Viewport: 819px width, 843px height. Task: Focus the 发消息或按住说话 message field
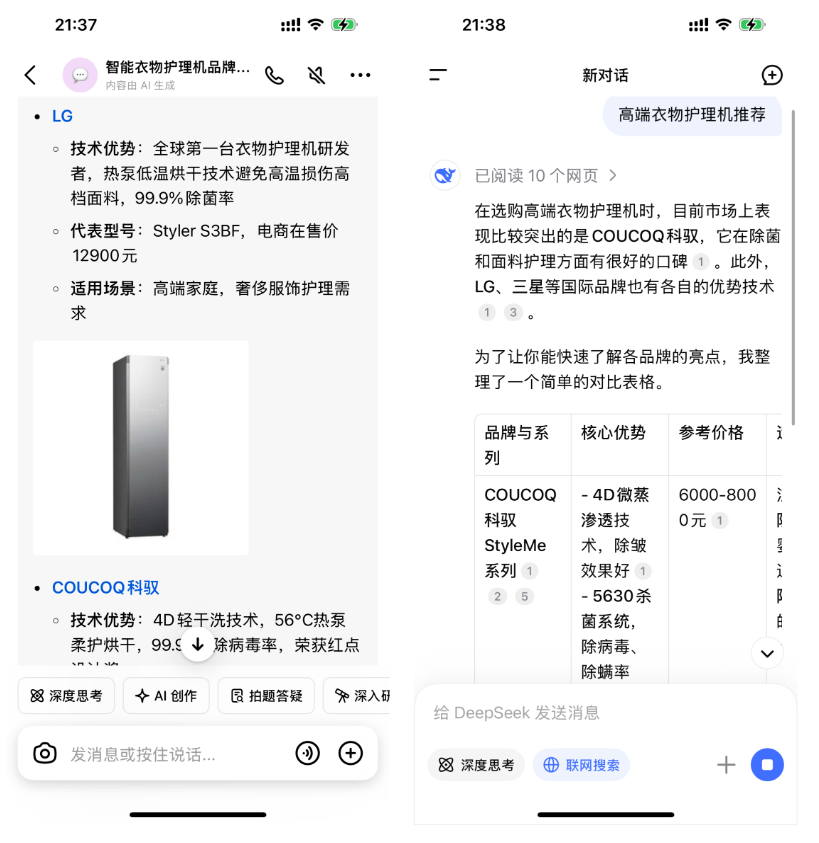point(170,754)
